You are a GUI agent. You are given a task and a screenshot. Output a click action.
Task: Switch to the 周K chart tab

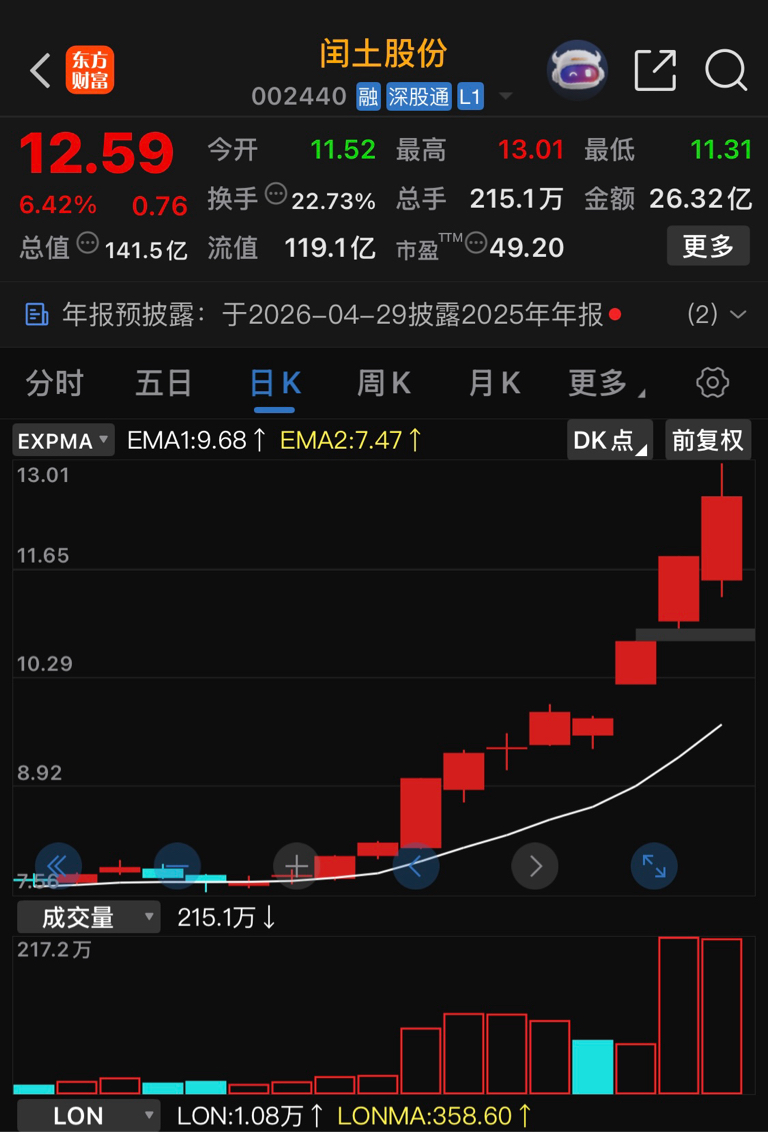[384, 383]
